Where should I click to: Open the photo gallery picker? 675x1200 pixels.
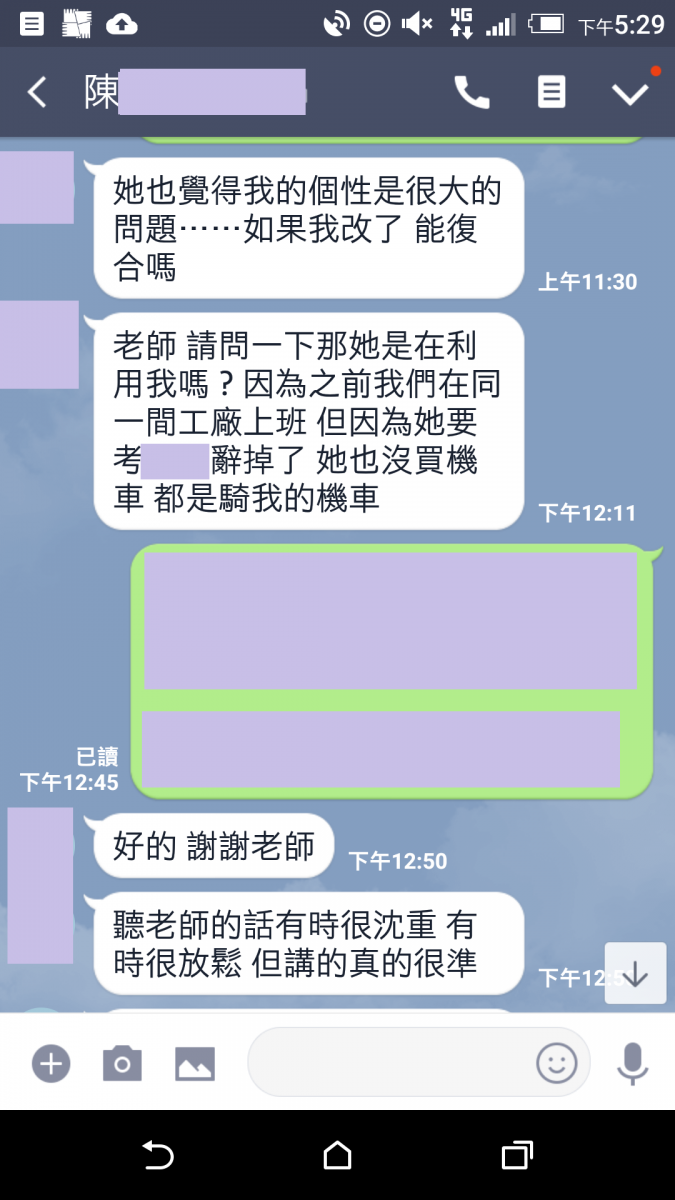195,1063
